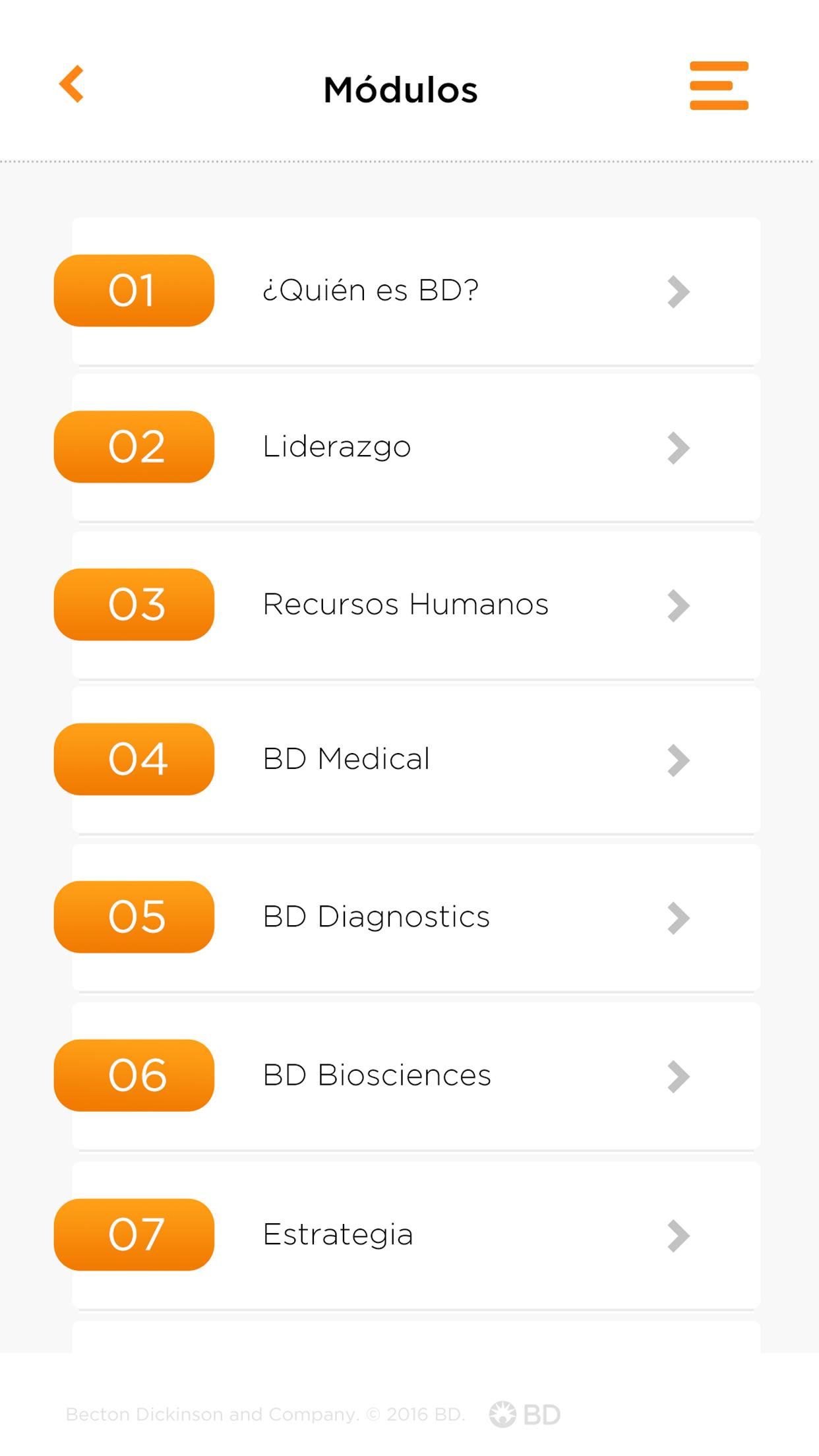The image size is (819, 1456).
Task: Go back using the orange arrow
Action: click(x=71, y=84)
